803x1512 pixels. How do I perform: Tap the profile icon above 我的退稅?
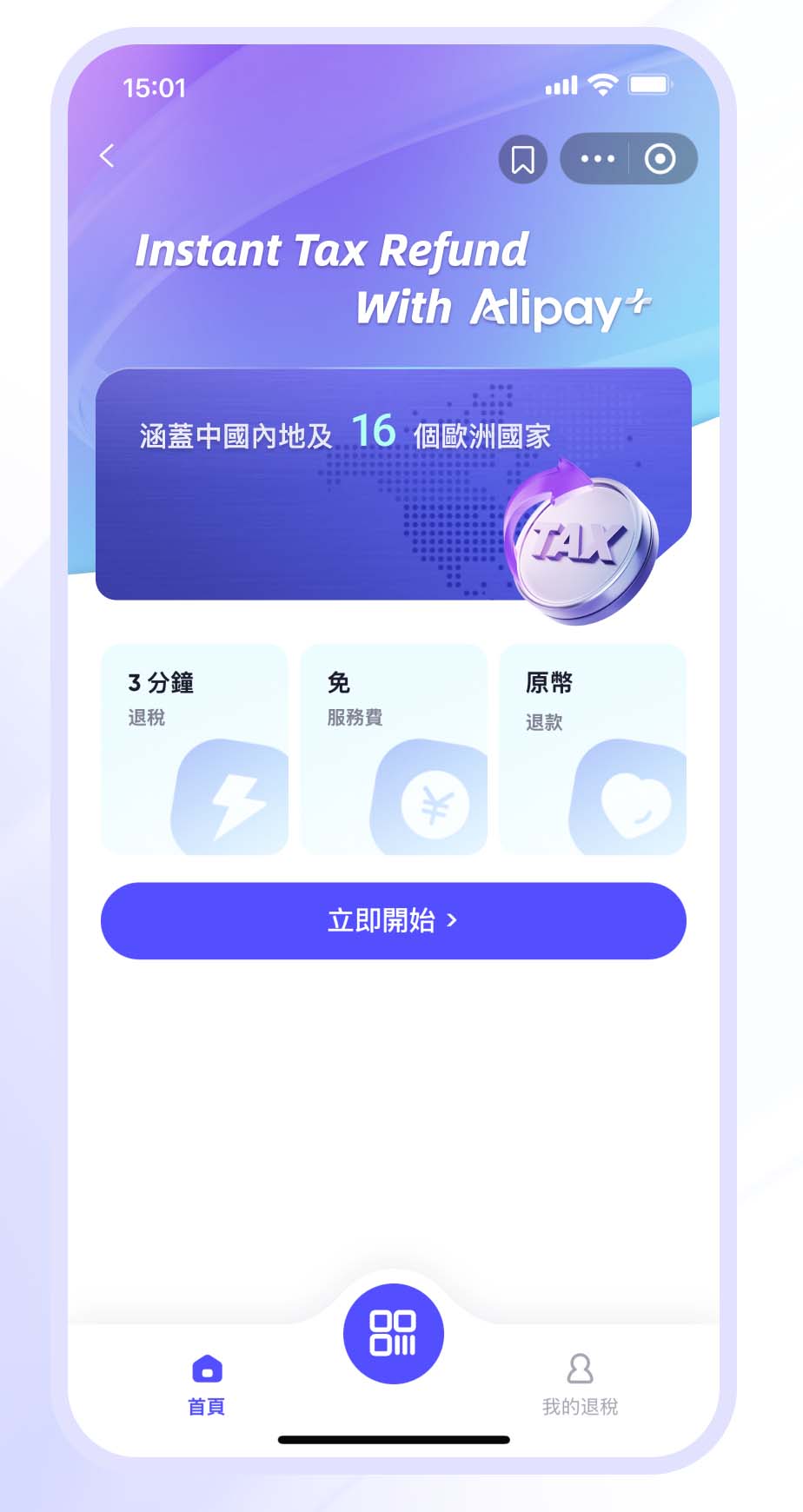point(581,1370)
